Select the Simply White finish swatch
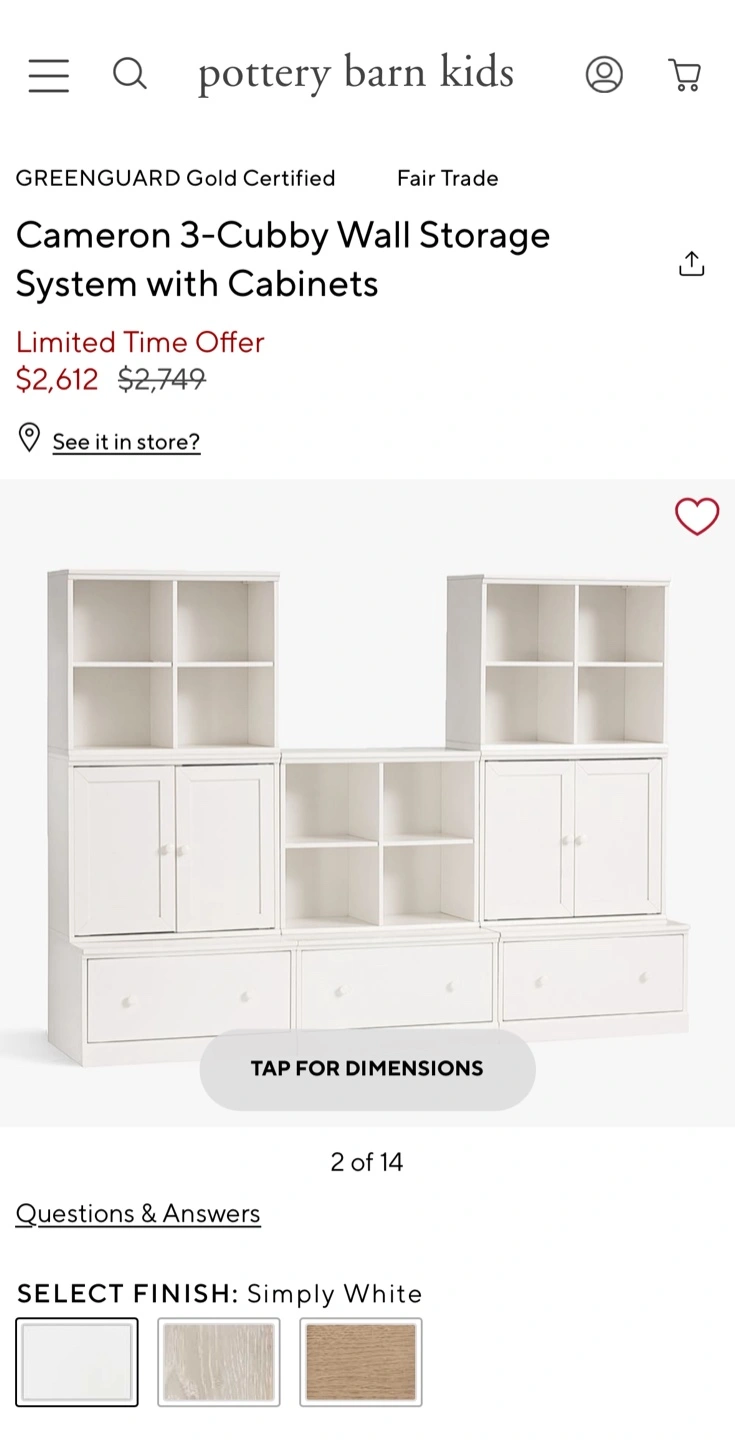The image size is (735, 1440). pos(77,1361)
